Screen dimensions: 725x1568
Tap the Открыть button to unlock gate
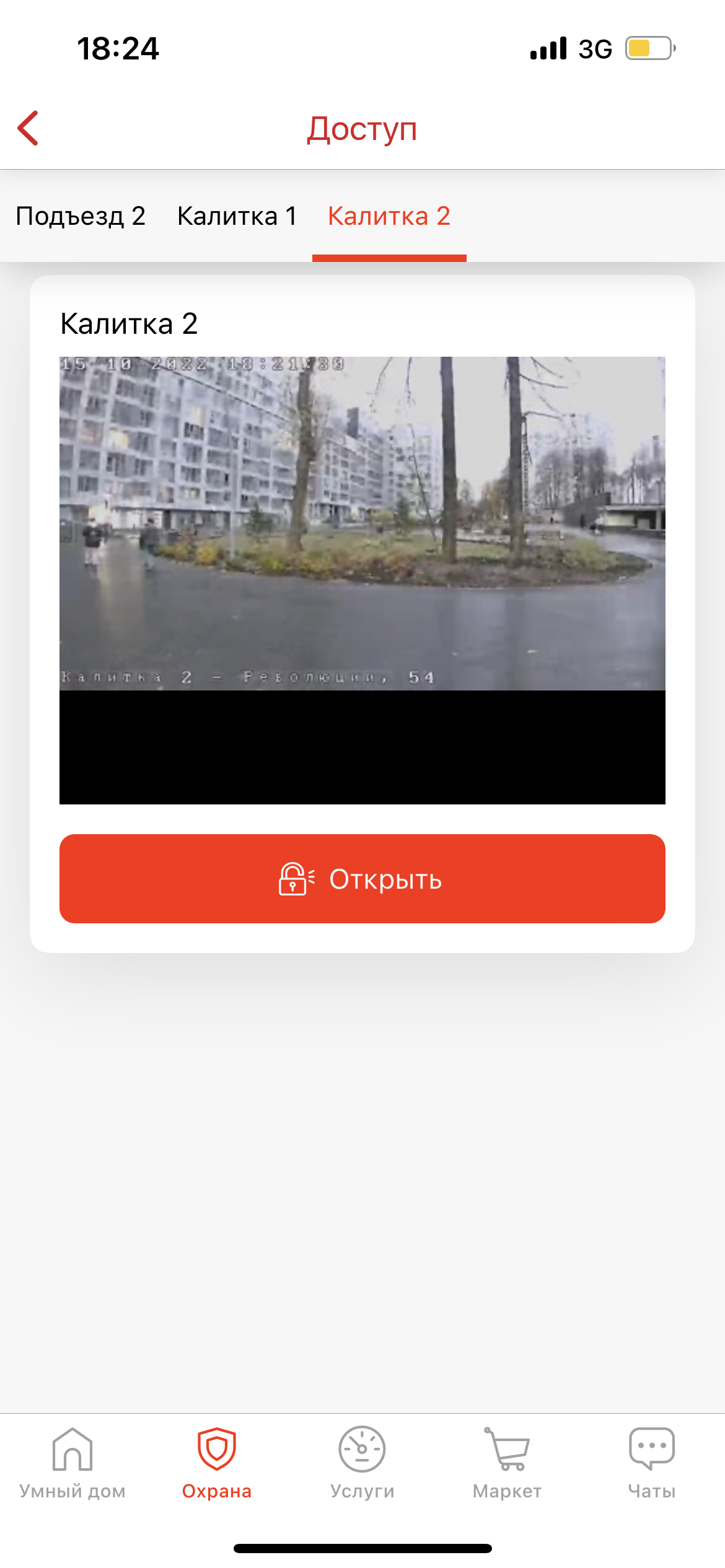tap(362, 879)
